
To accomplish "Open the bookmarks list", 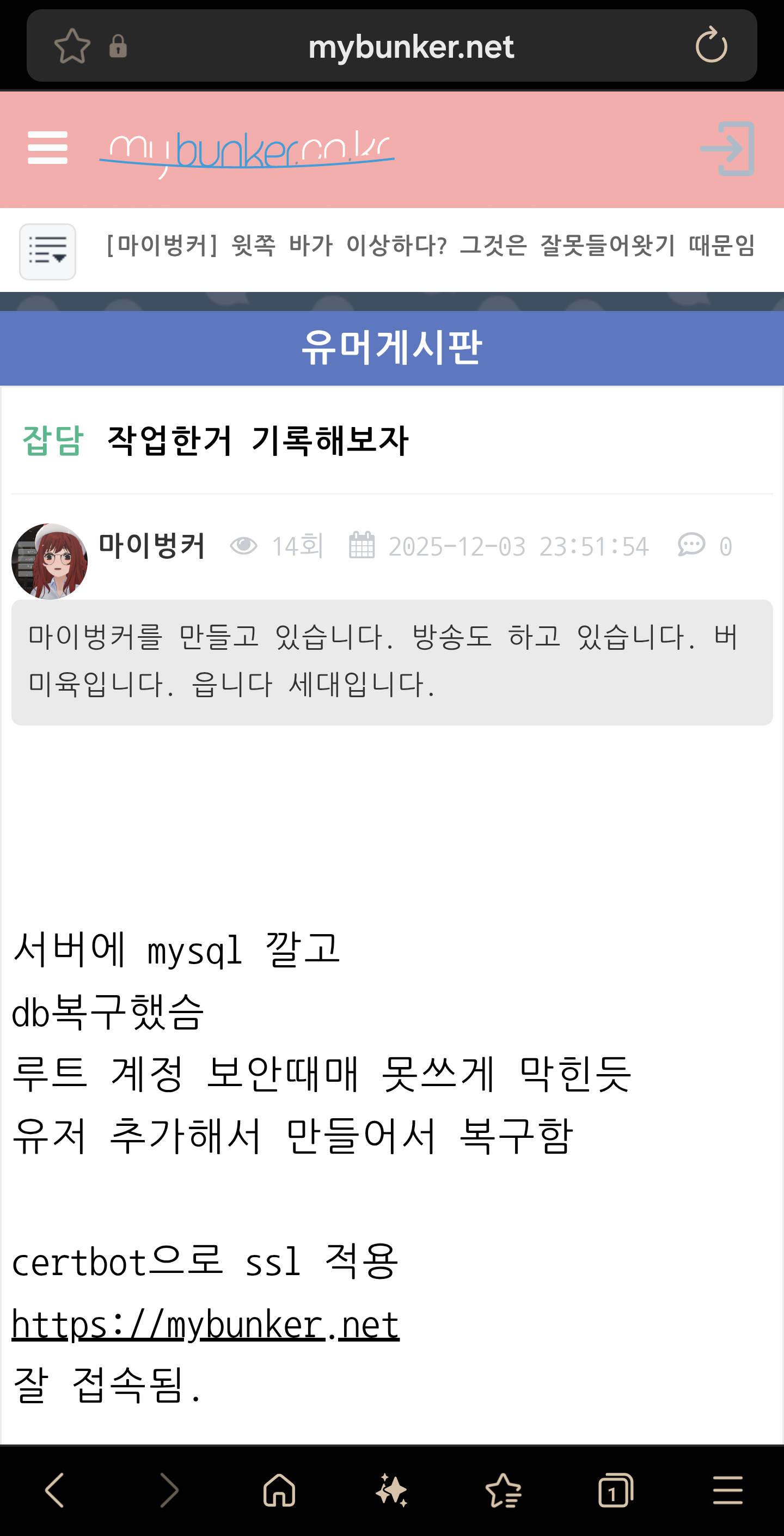I will pyautogui.click(x=504, y=1490).
